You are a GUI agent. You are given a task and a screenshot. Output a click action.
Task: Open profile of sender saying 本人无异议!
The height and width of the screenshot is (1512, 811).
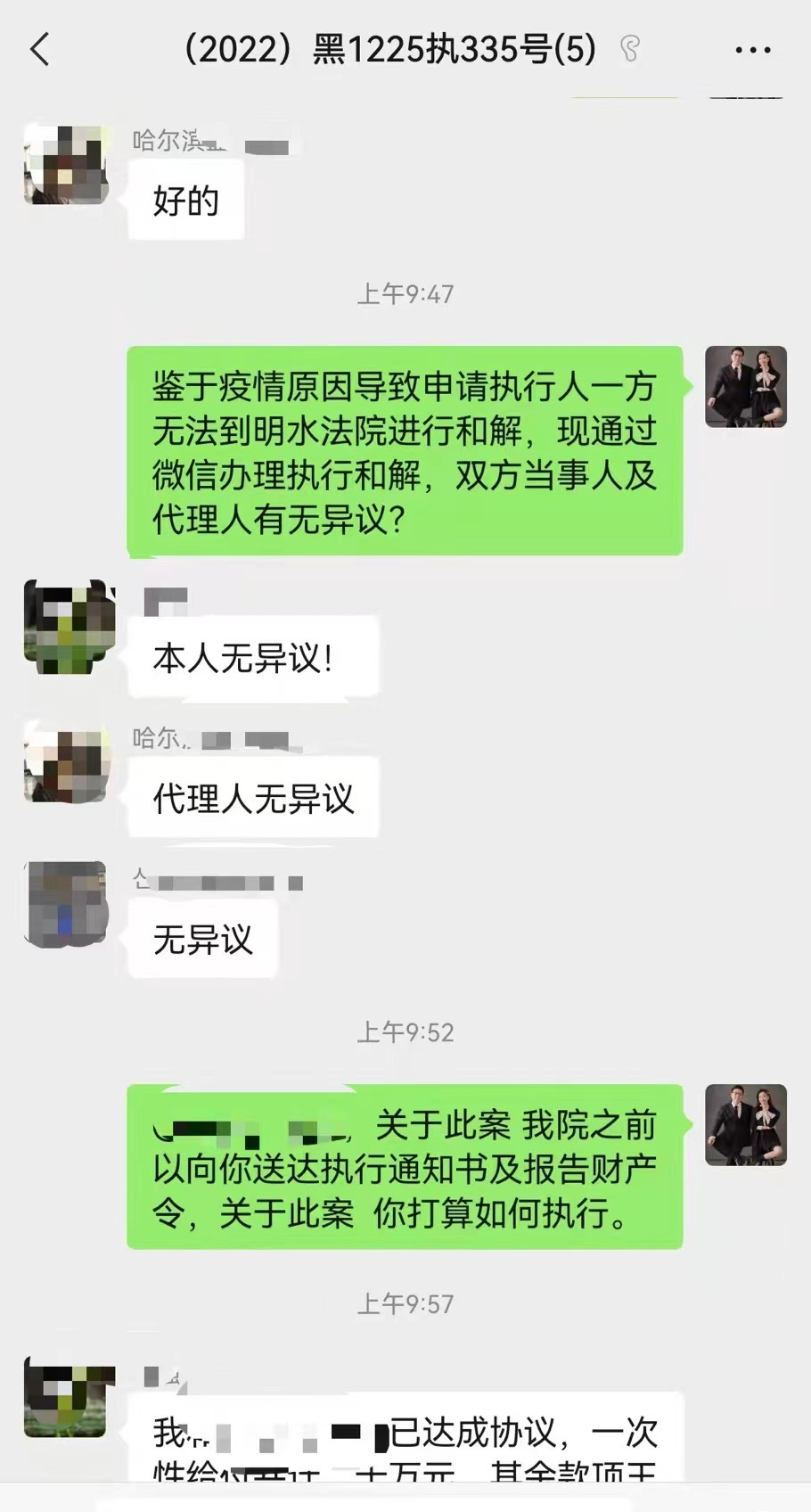[x=69, y=627]
